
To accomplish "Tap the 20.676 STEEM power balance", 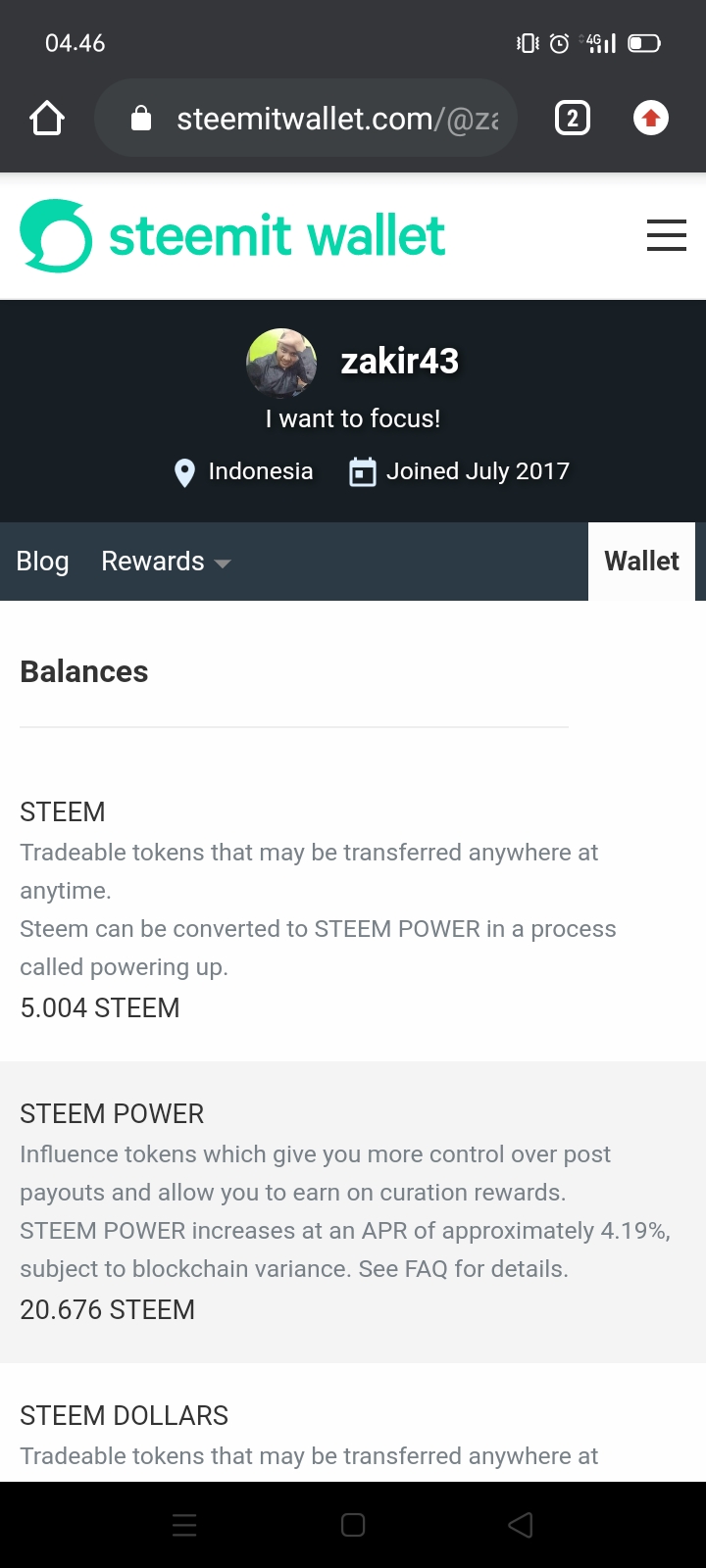I will tap(108, 1309).
